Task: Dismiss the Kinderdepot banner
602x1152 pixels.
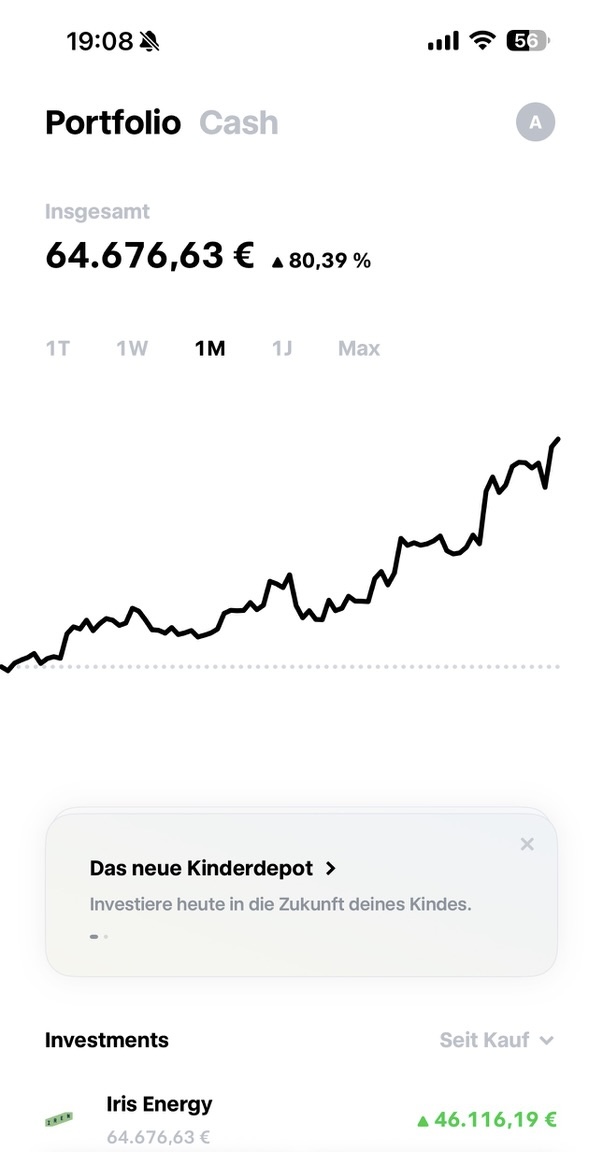Action: point(527,844)
